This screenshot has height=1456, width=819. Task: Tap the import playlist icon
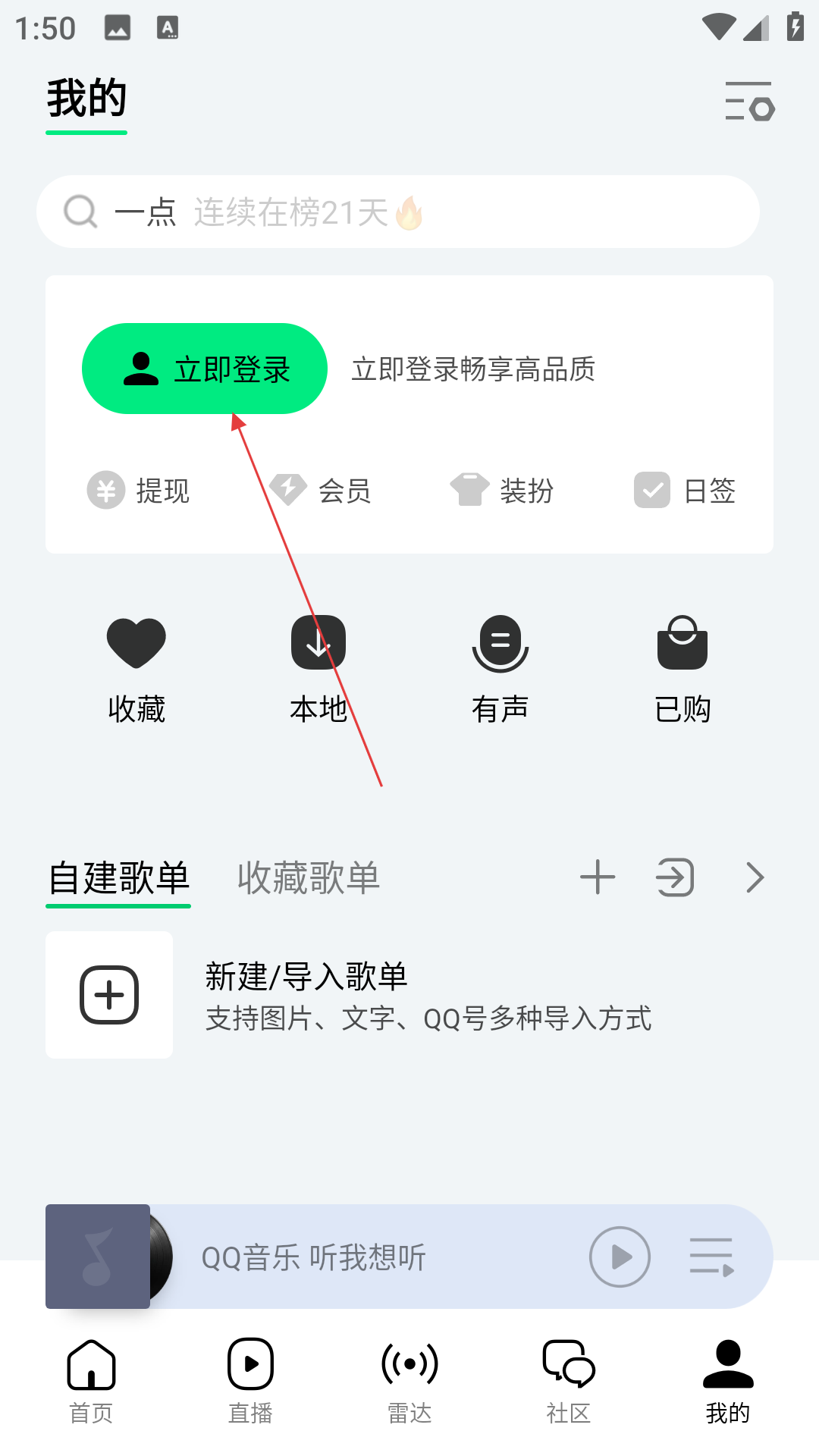coord(675,877)
